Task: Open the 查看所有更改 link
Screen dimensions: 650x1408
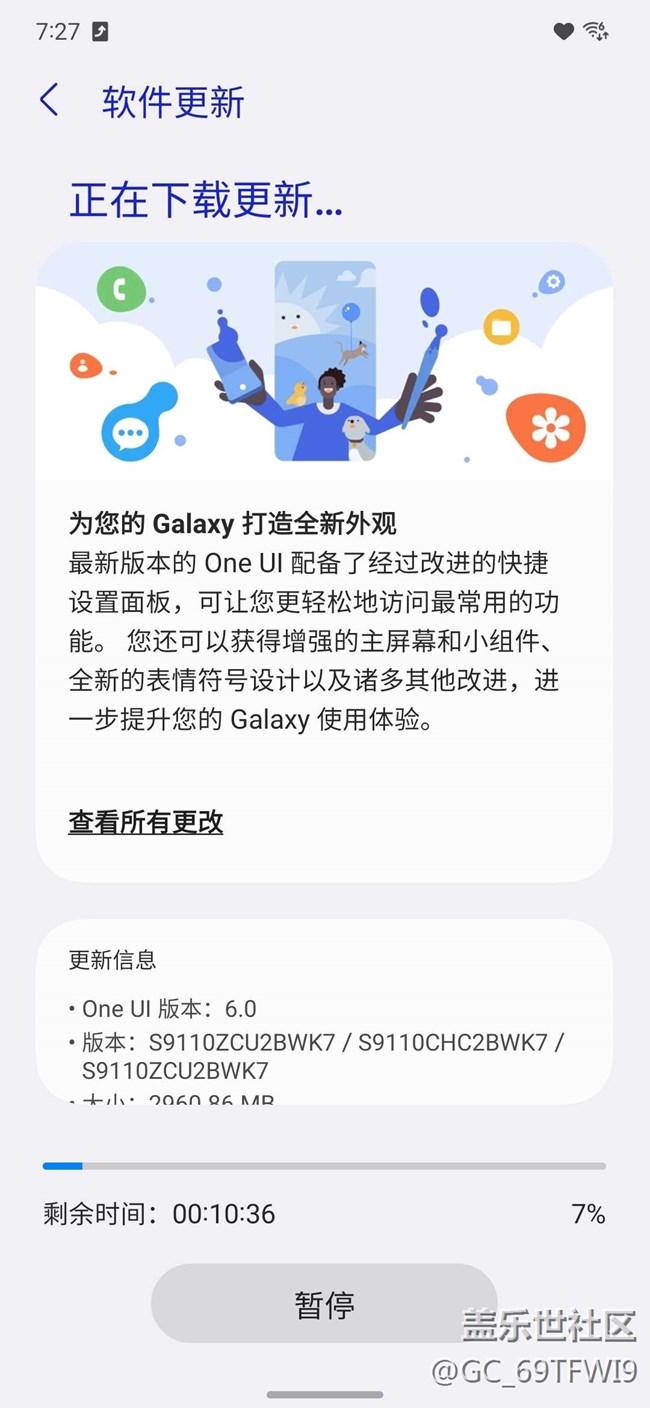Action: 146,822
